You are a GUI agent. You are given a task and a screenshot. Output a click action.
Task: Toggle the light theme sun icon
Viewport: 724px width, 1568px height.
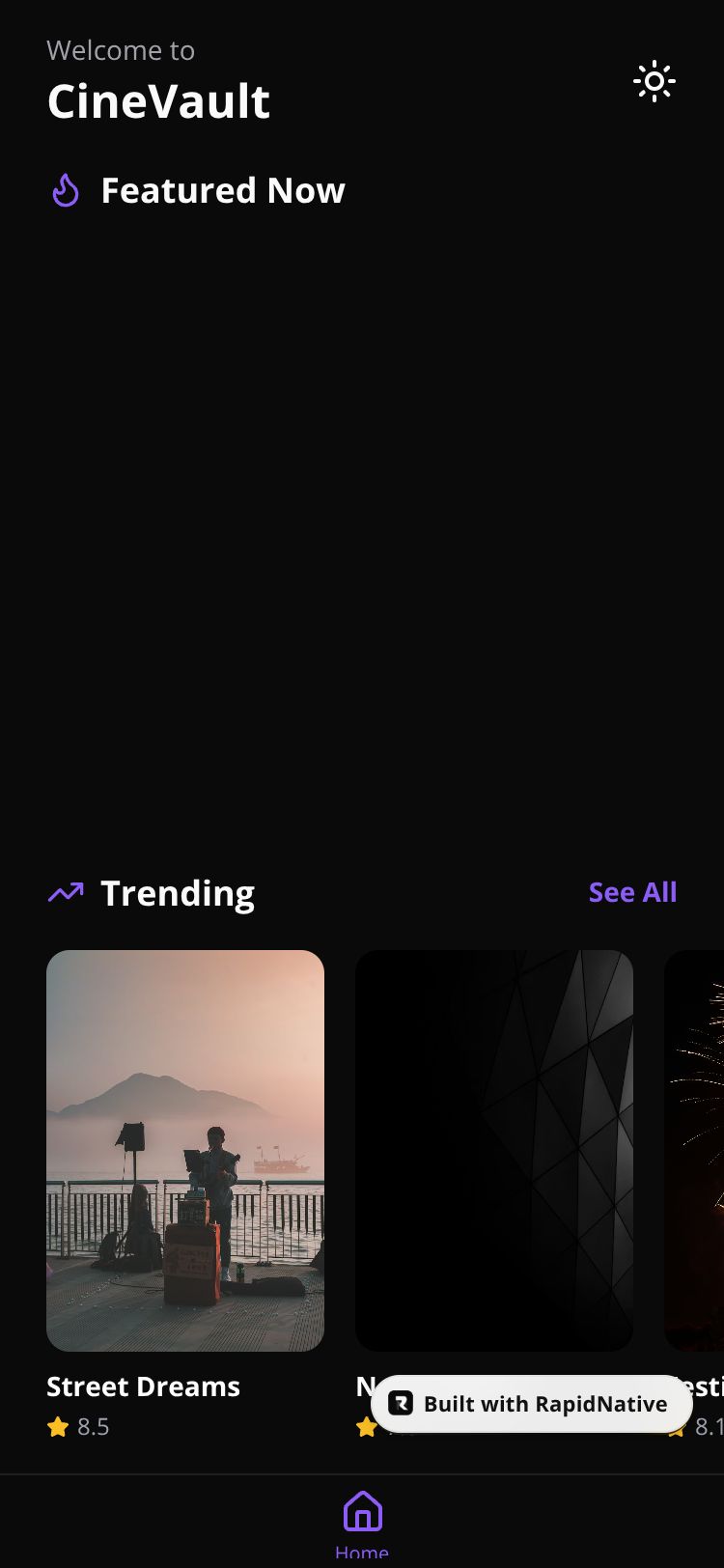pos(654,82)
